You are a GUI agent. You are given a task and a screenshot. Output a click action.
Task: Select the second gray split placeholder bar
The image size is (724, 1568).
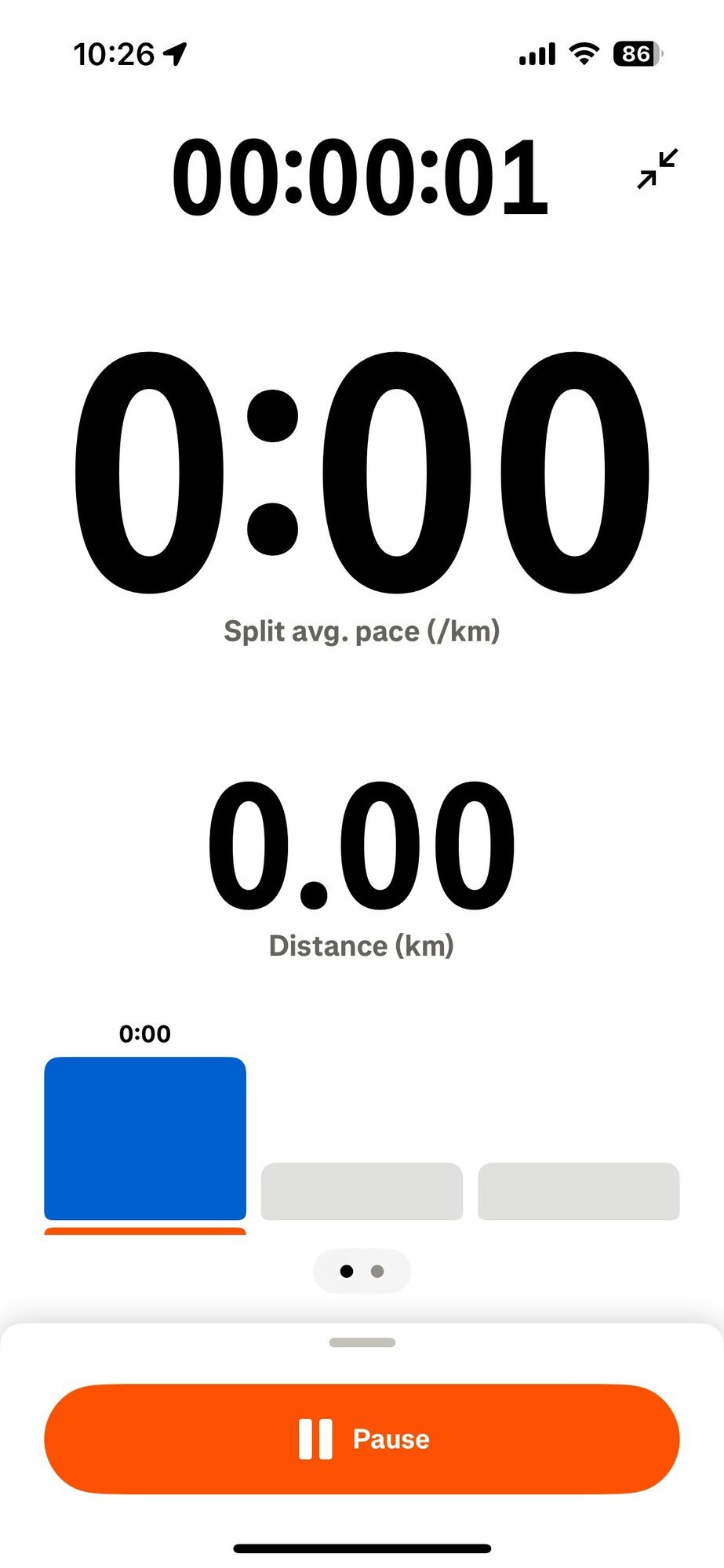click(x=361, y=1192)
